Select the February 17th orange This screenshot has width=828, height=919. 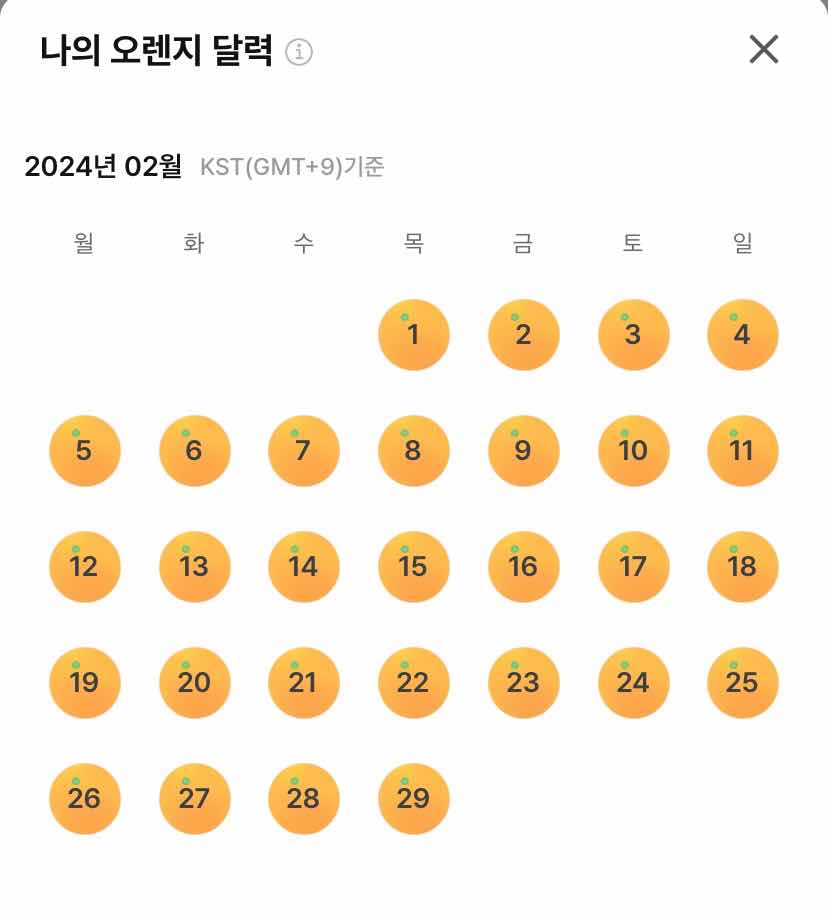click(x=633, y=567)
